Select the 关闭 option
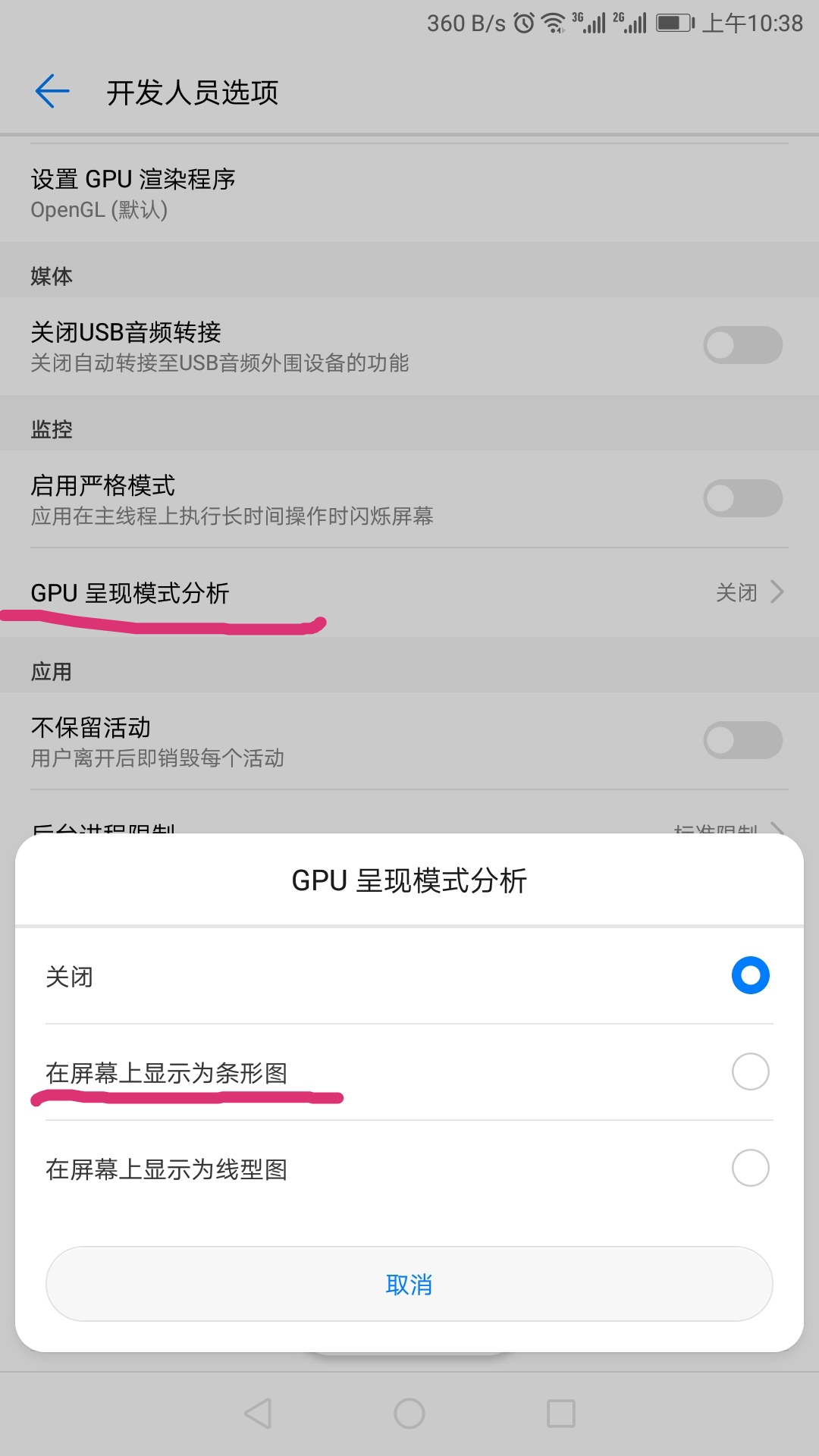This screenshot has height=1456, width=819. pyautogui.click(x=409, y=976)
